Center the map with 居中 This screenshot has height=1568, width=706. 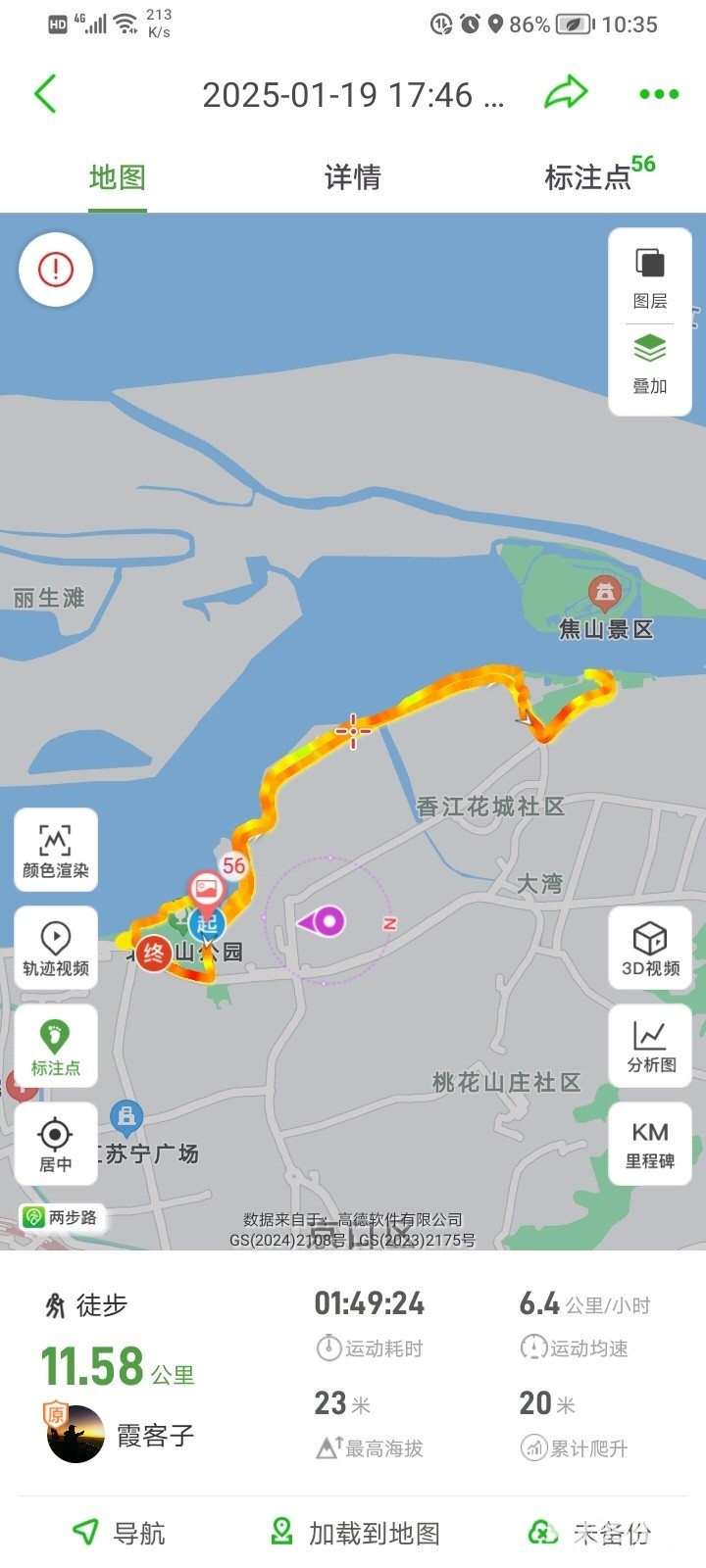pos(56,1144)
